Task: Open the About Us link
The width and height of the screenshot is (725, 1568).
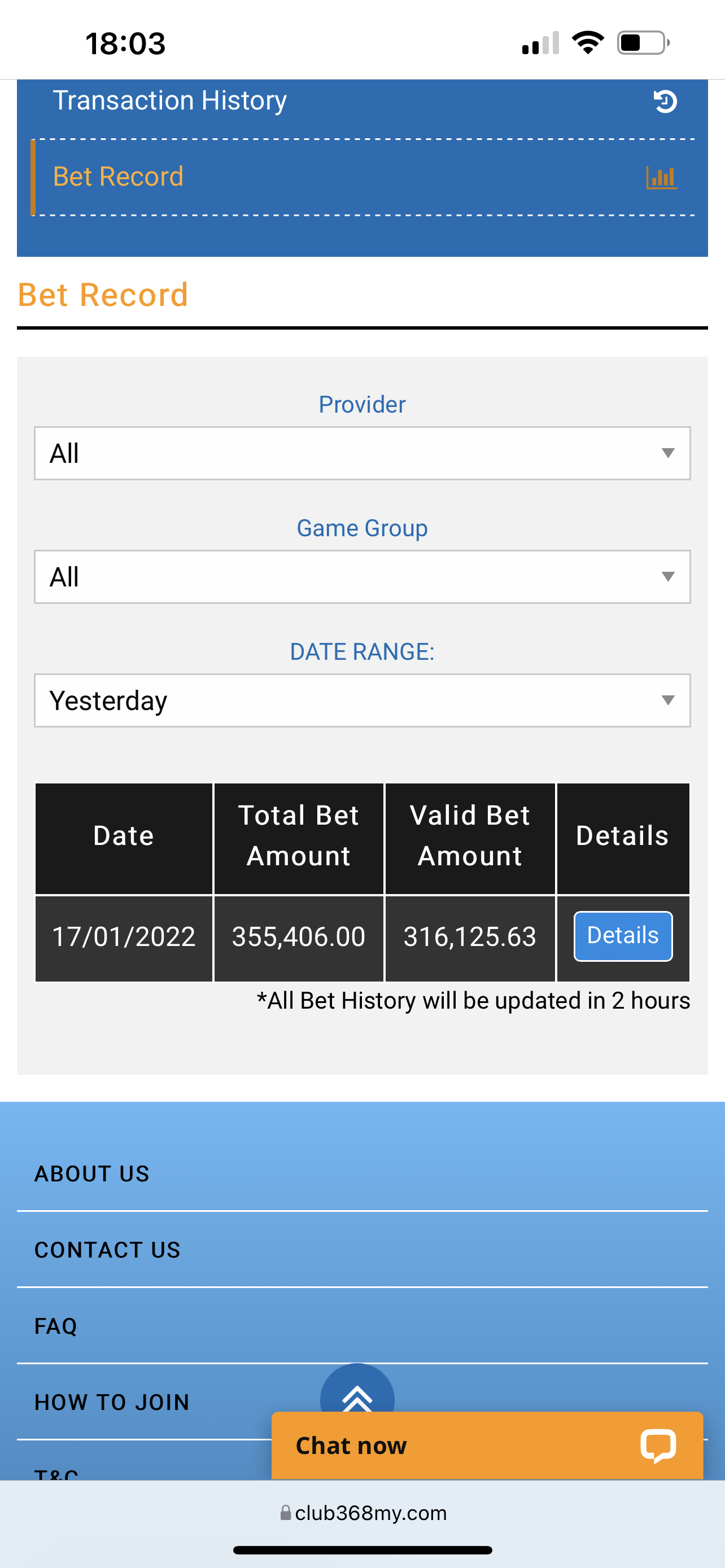Action: pyautogui.click(x=92, y=1173)
